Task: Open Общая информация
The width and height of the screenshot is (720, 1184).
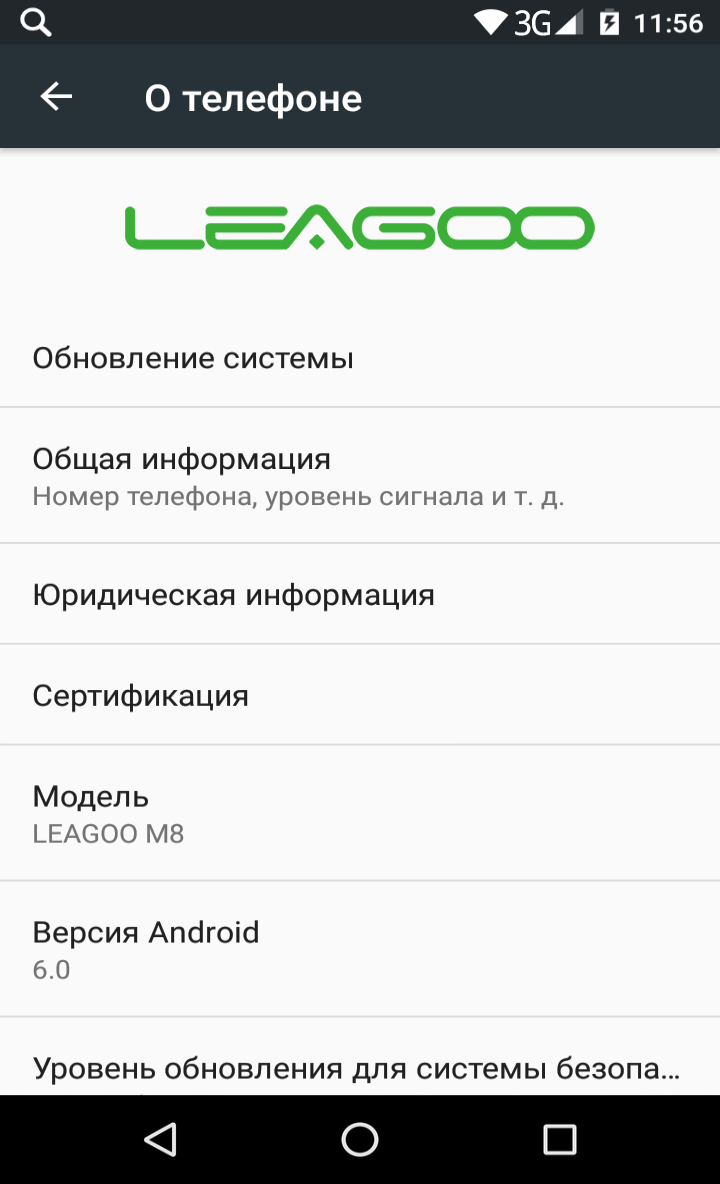Action: tap(360, 476)
